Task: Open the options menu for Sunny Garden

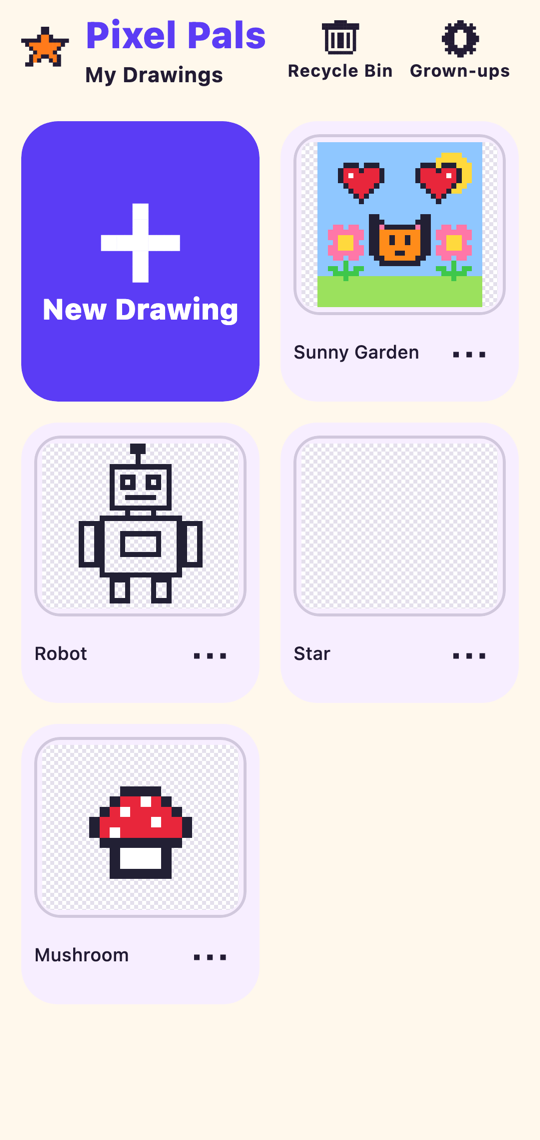Action: tap(469, 354)
